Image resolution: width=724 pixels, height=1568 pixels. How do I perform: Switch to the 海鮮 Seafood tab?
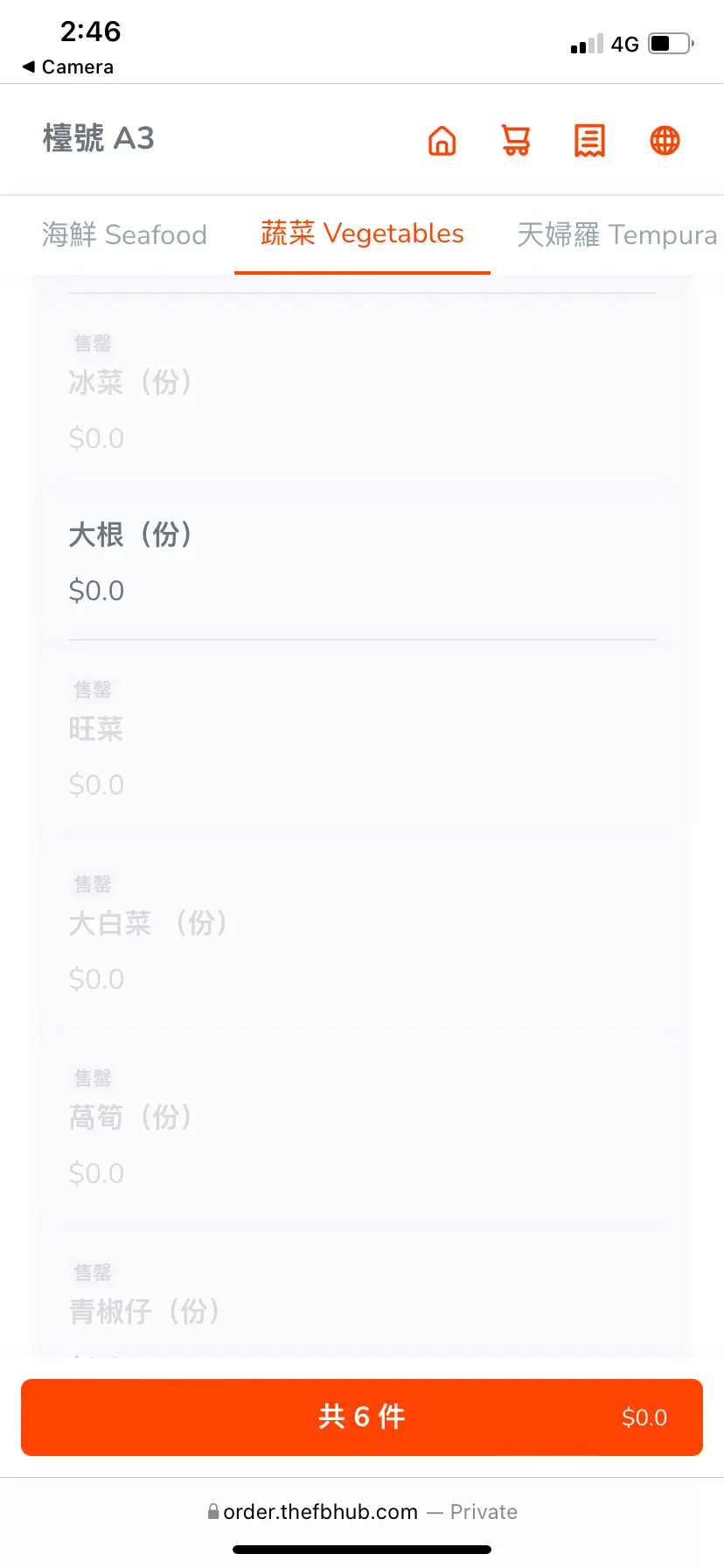[124, 234]
